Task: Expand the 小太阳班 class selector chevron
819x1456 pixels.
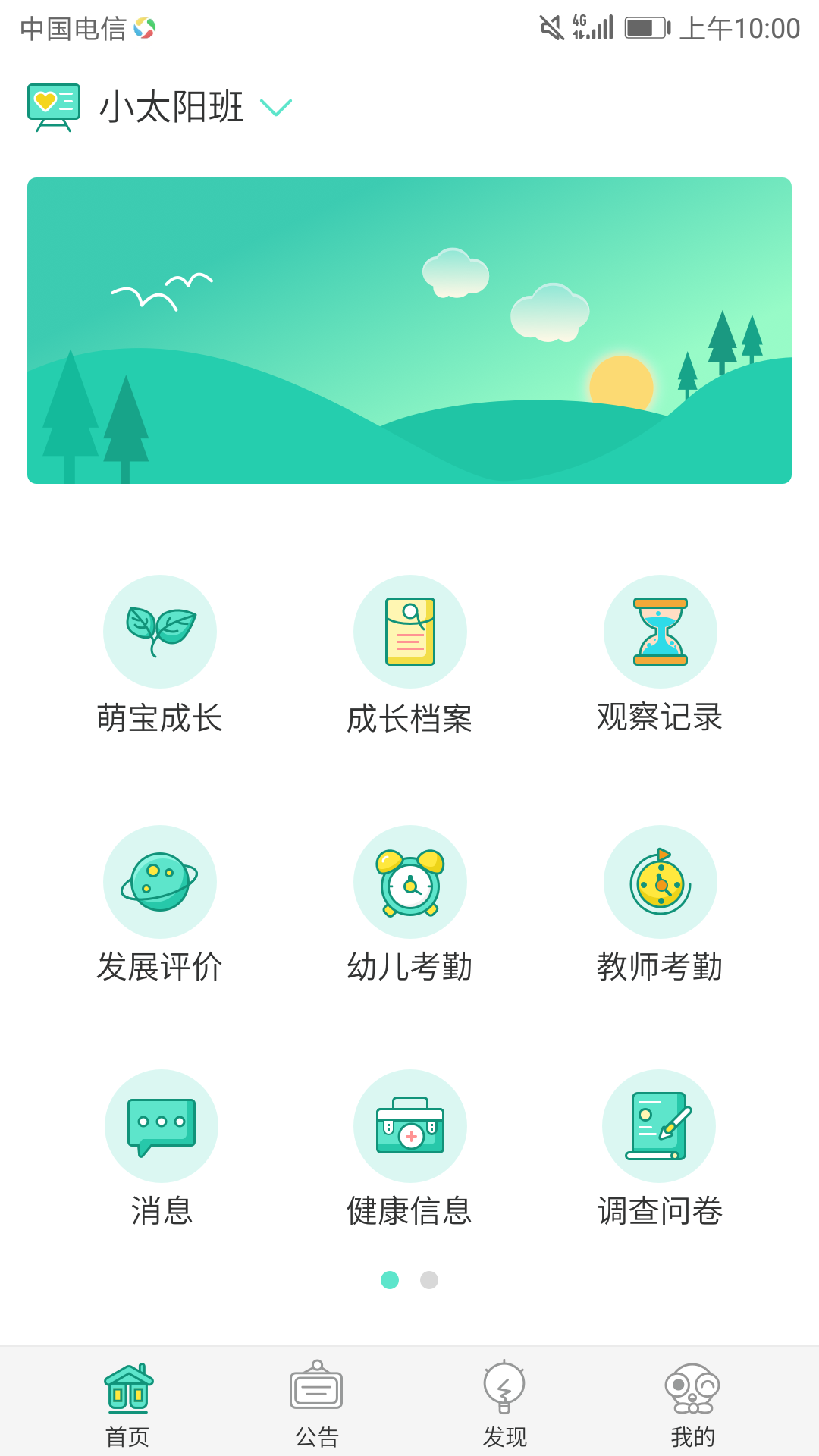Action: click(276, 108)
